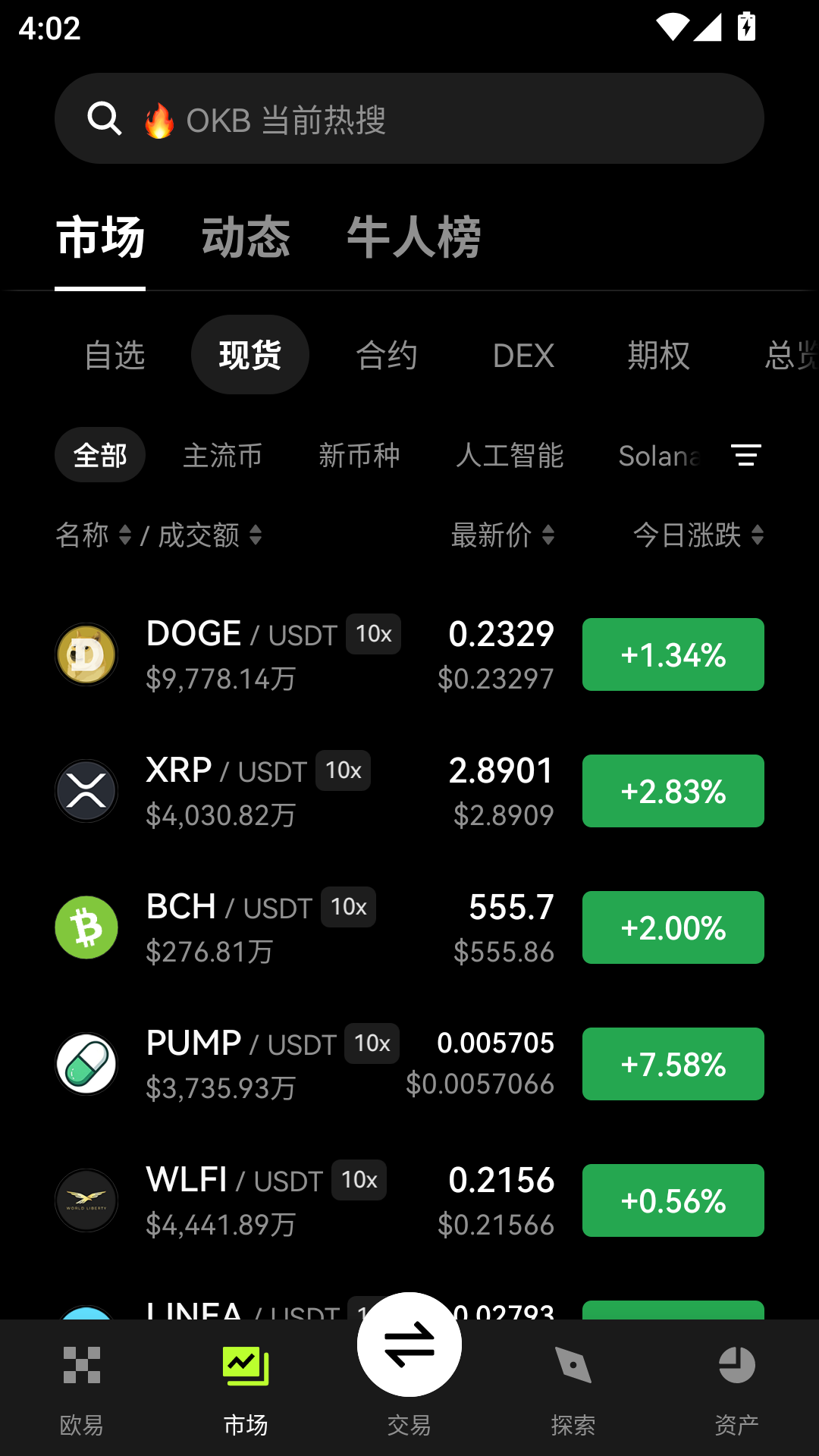Tap the search magnifier icon

pyautogui.click(x=105, y=118)
